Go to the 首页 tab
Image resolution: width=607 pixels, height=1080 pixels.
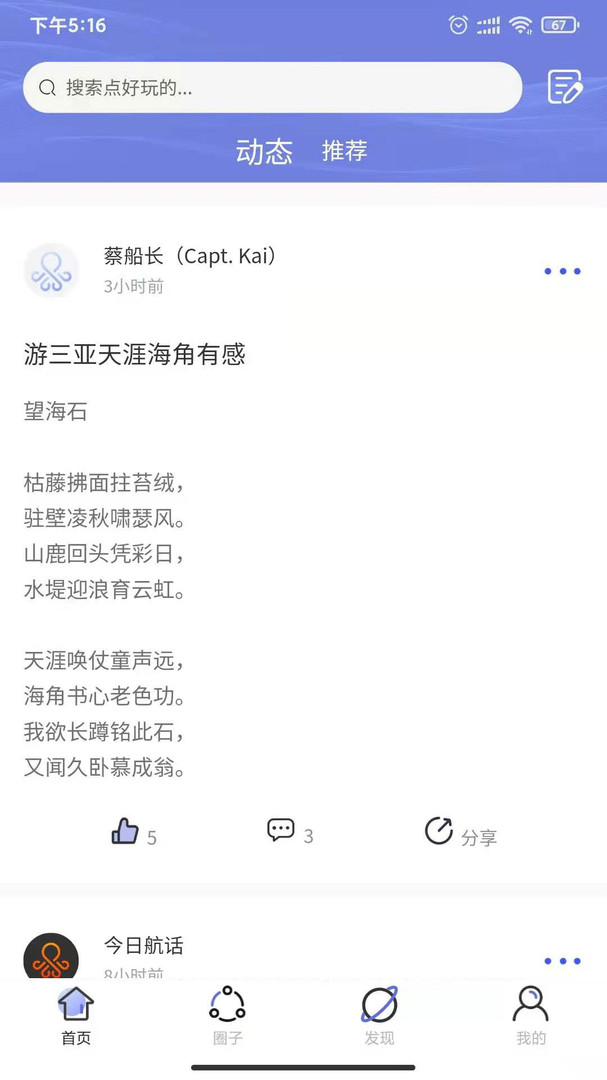point(76,1014)
